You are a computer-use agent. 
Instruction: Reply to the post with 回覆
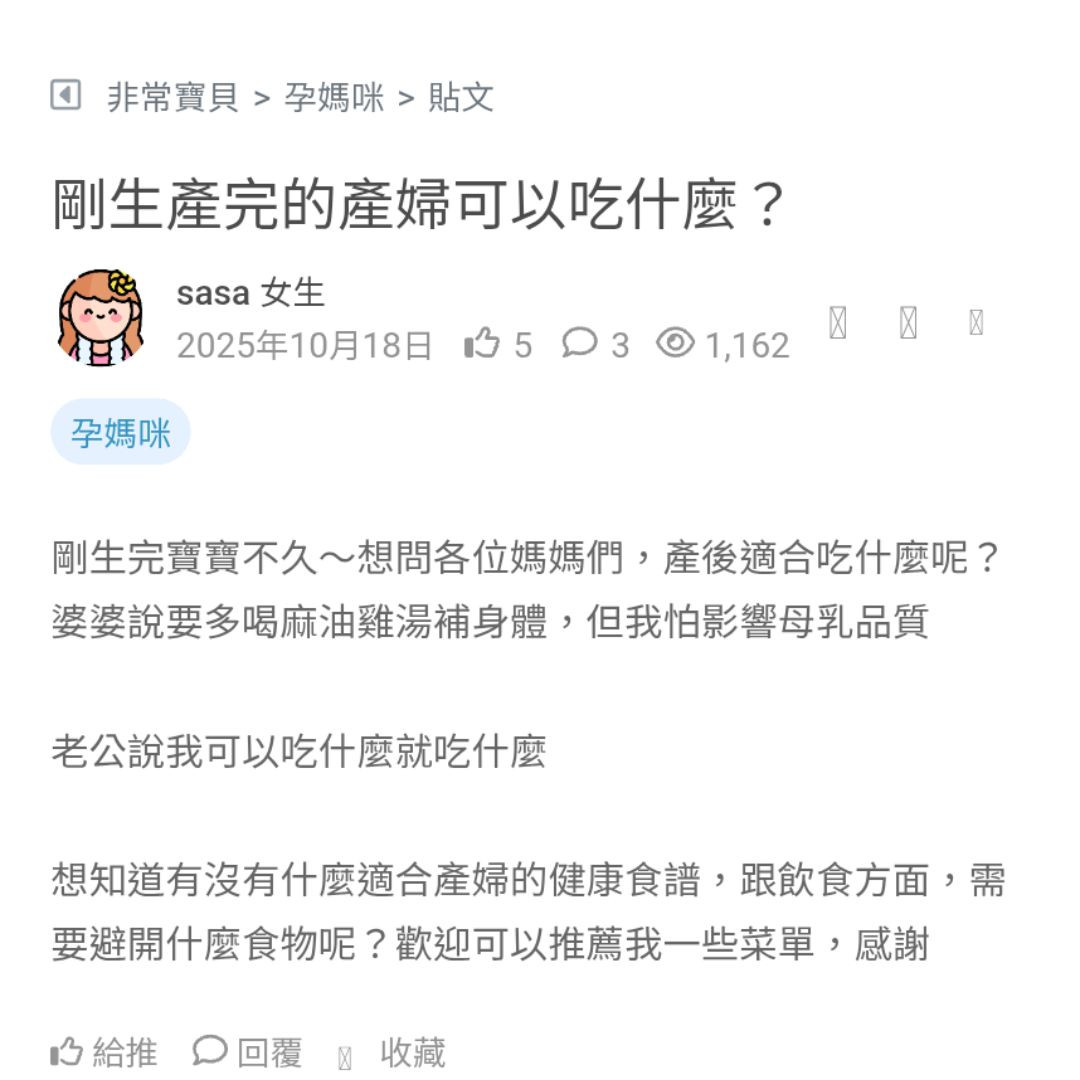pyautogui.click(x=248, y=1052)
